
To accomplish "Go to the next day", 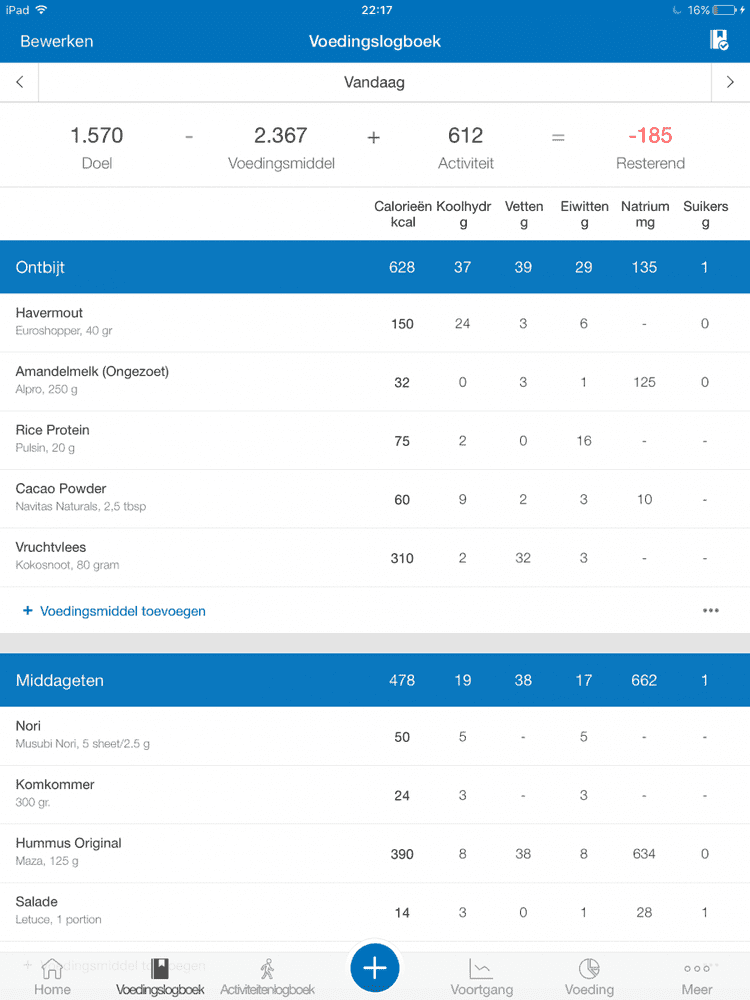I will point(730,83).
